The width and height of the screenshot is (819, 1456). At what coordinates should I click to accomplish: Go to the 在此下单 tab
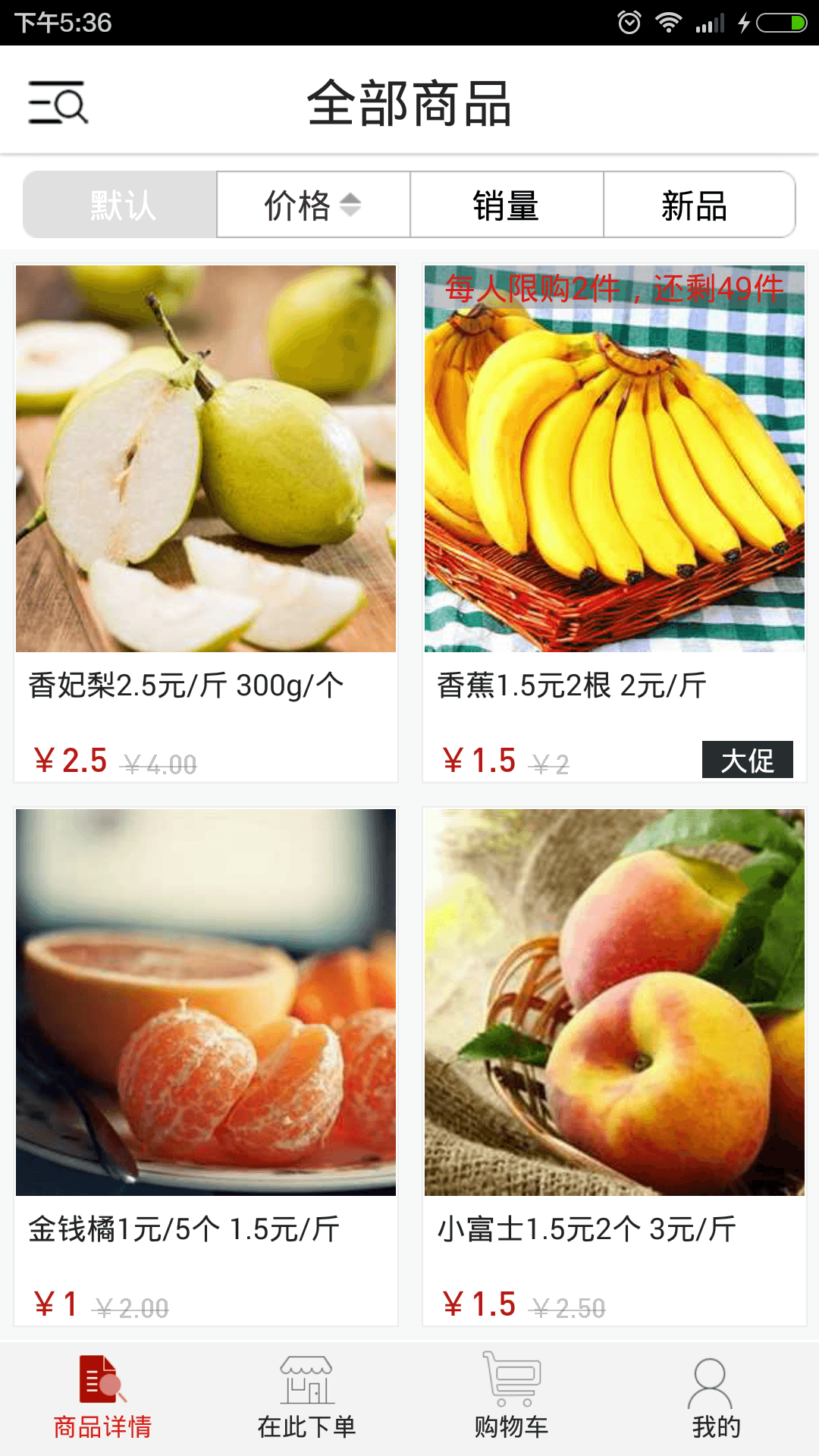(x=306, y=1398)
